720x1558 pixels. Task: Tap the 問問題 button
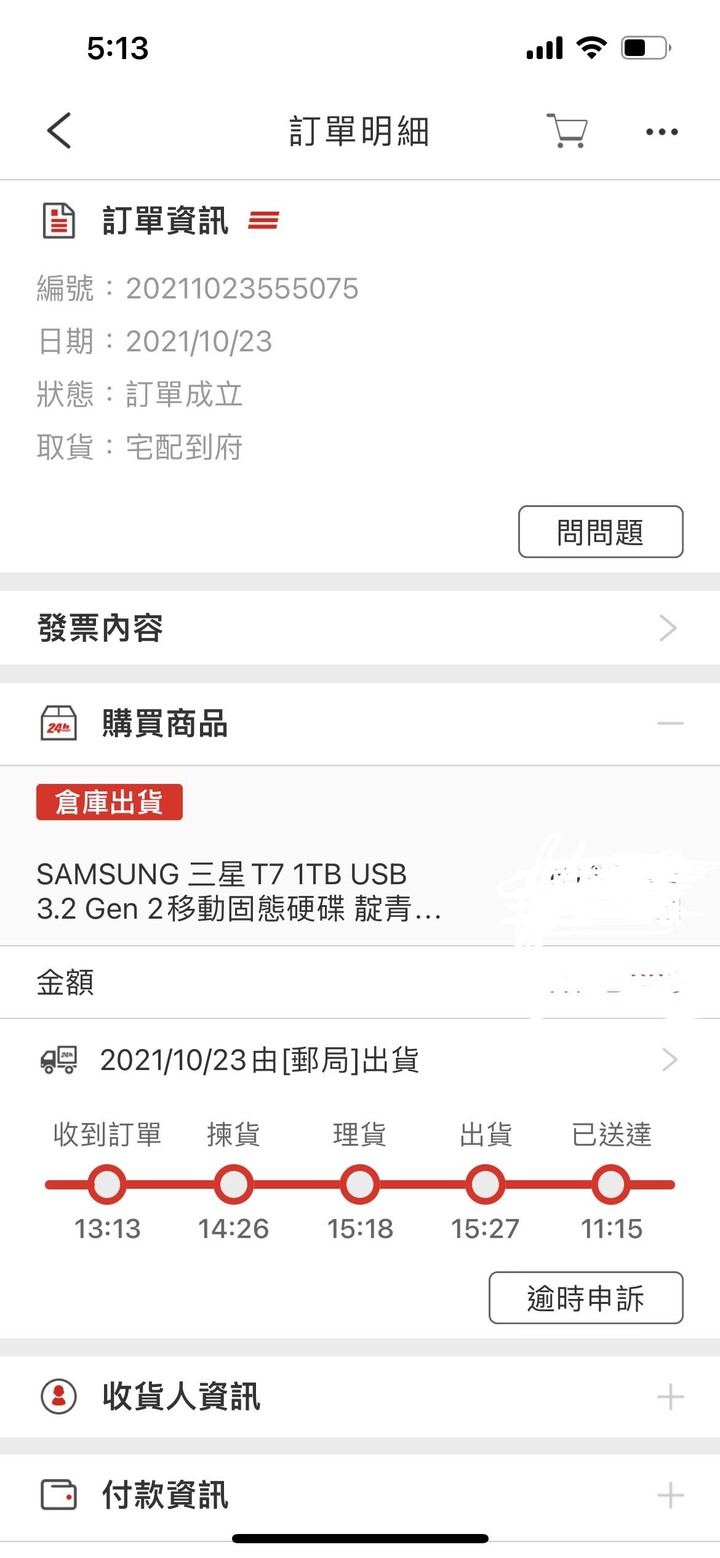[x=600, y=532]
